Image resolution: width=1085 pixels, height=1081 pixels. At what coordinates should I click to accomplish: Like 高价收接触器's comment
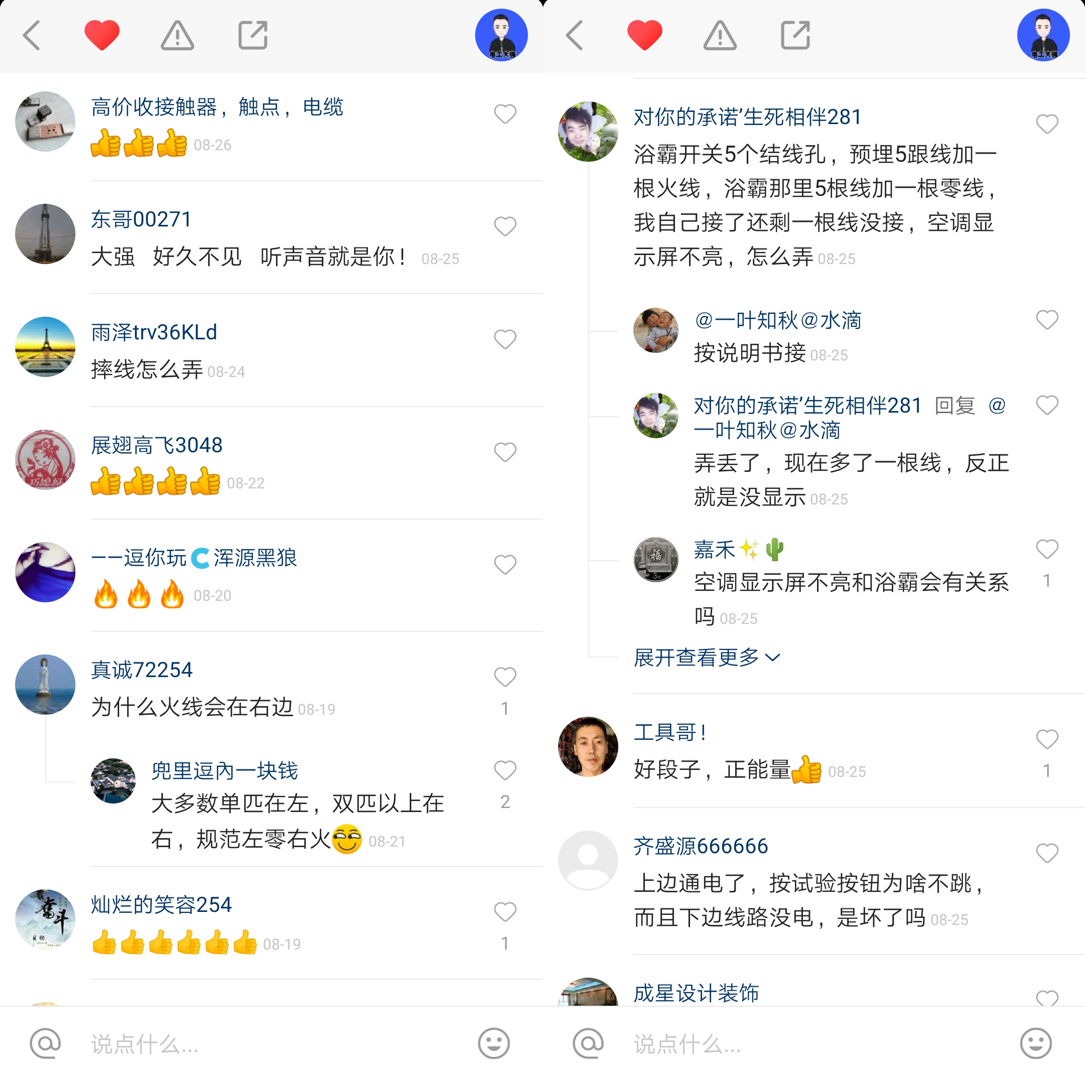tap(505, 113)
